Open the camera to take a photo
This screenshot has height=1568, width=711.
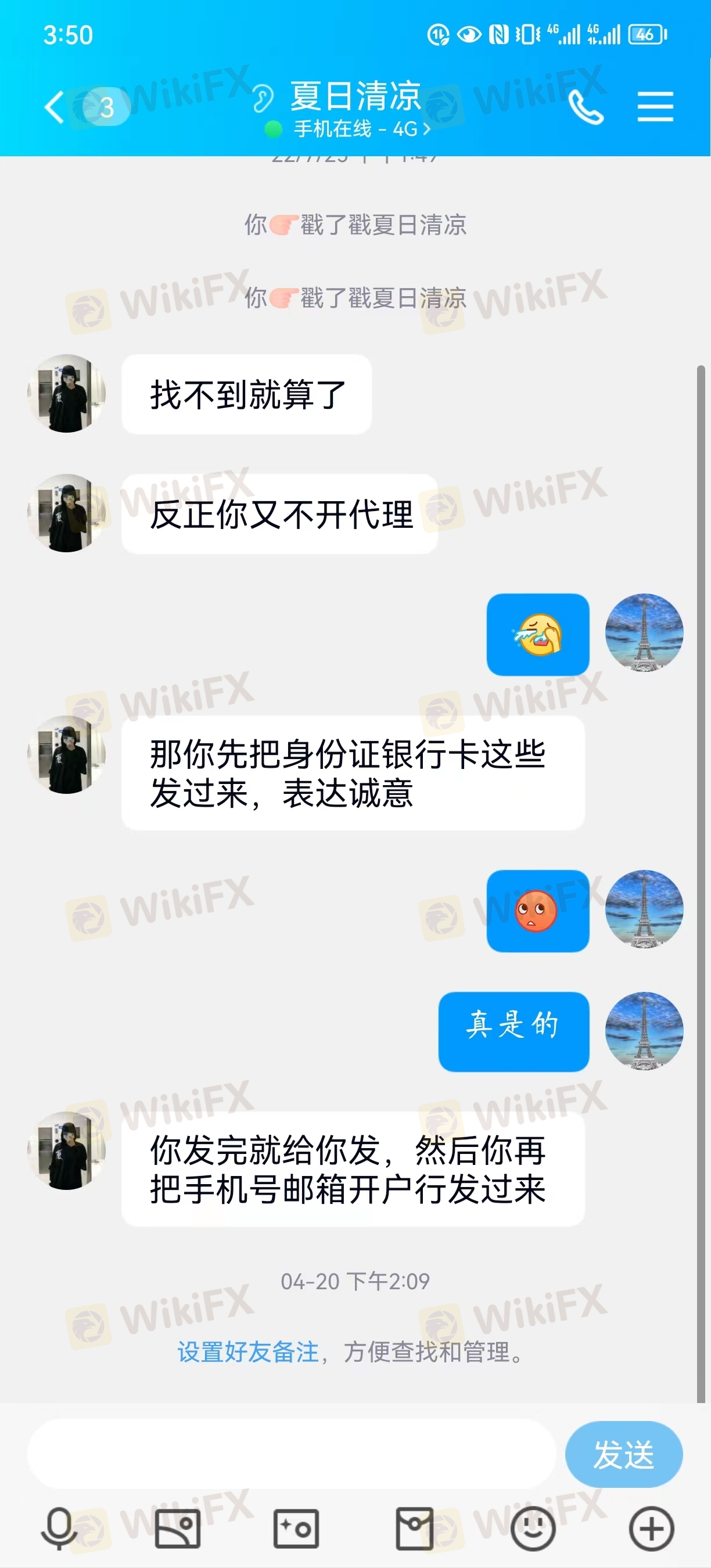[296, 1528]
